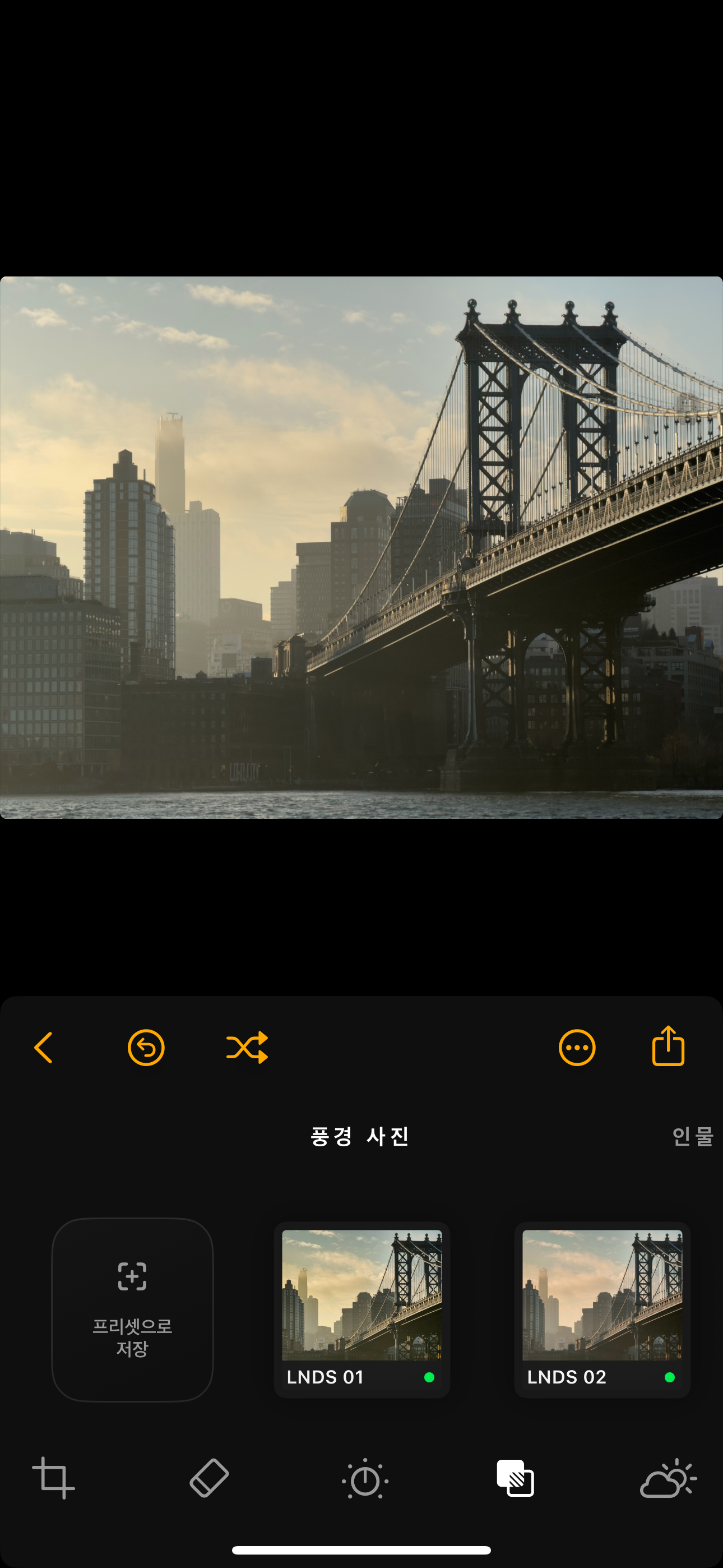This screenshot has height=1568, width=723.
Task: Open the crop tool
Action: (x=54, y=1478)
